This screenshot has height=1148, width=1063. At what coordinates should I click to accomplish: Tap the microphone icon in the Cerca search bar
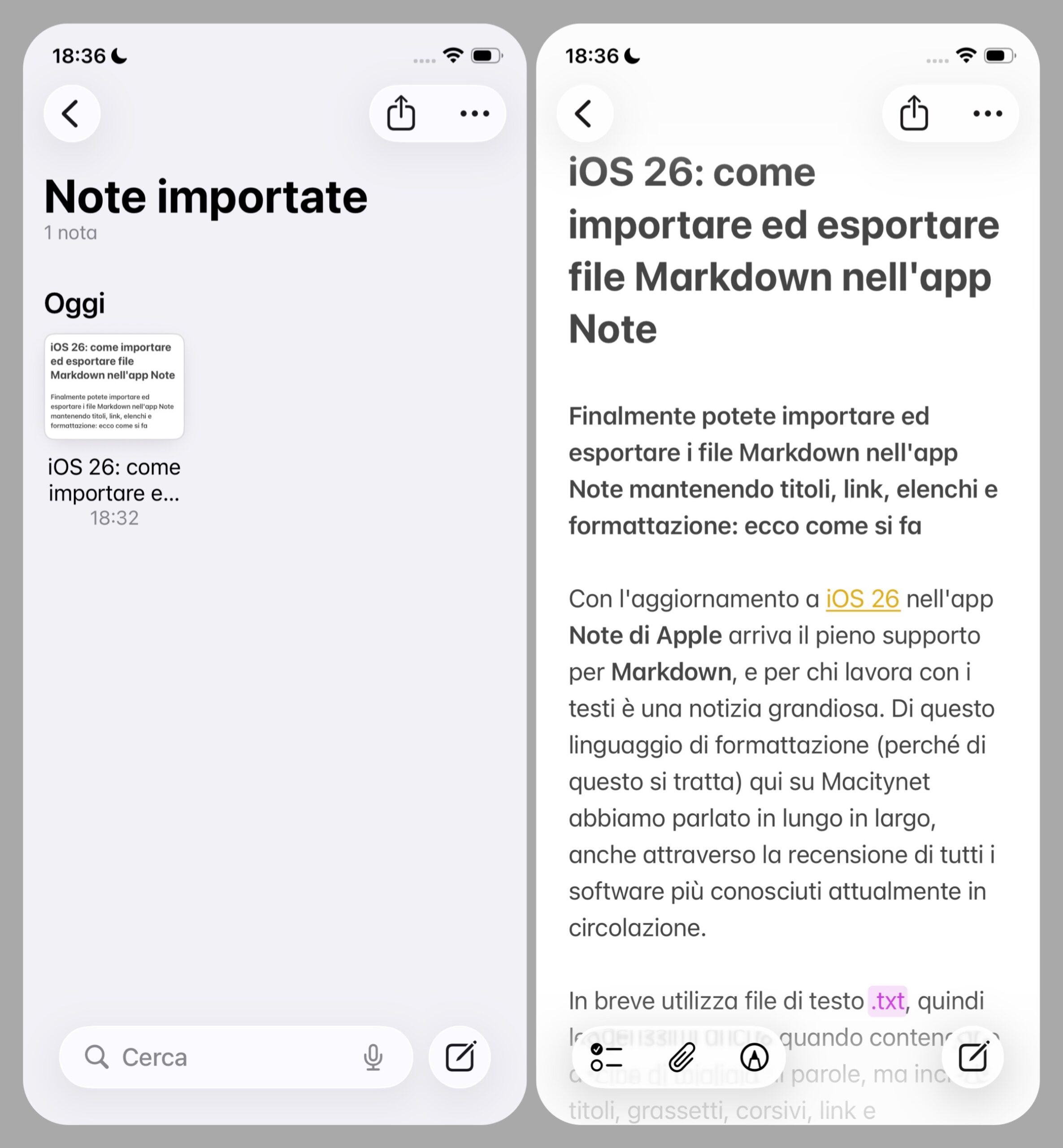pyautogui.click(x=373, y=1058)
